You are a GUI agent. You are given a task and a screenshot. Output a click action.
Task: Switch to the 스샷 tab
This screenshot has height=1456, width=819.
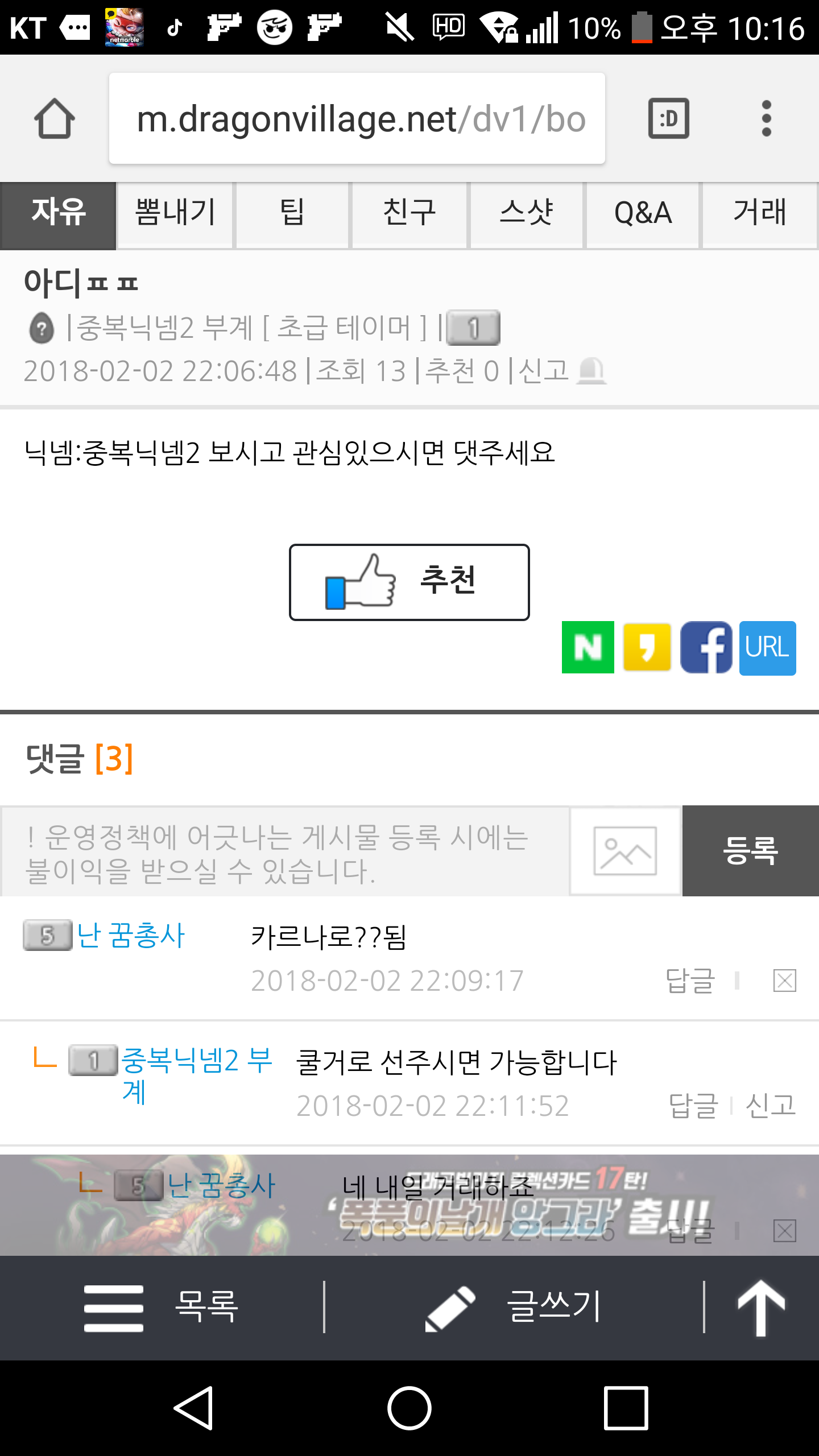coord(527,213)
